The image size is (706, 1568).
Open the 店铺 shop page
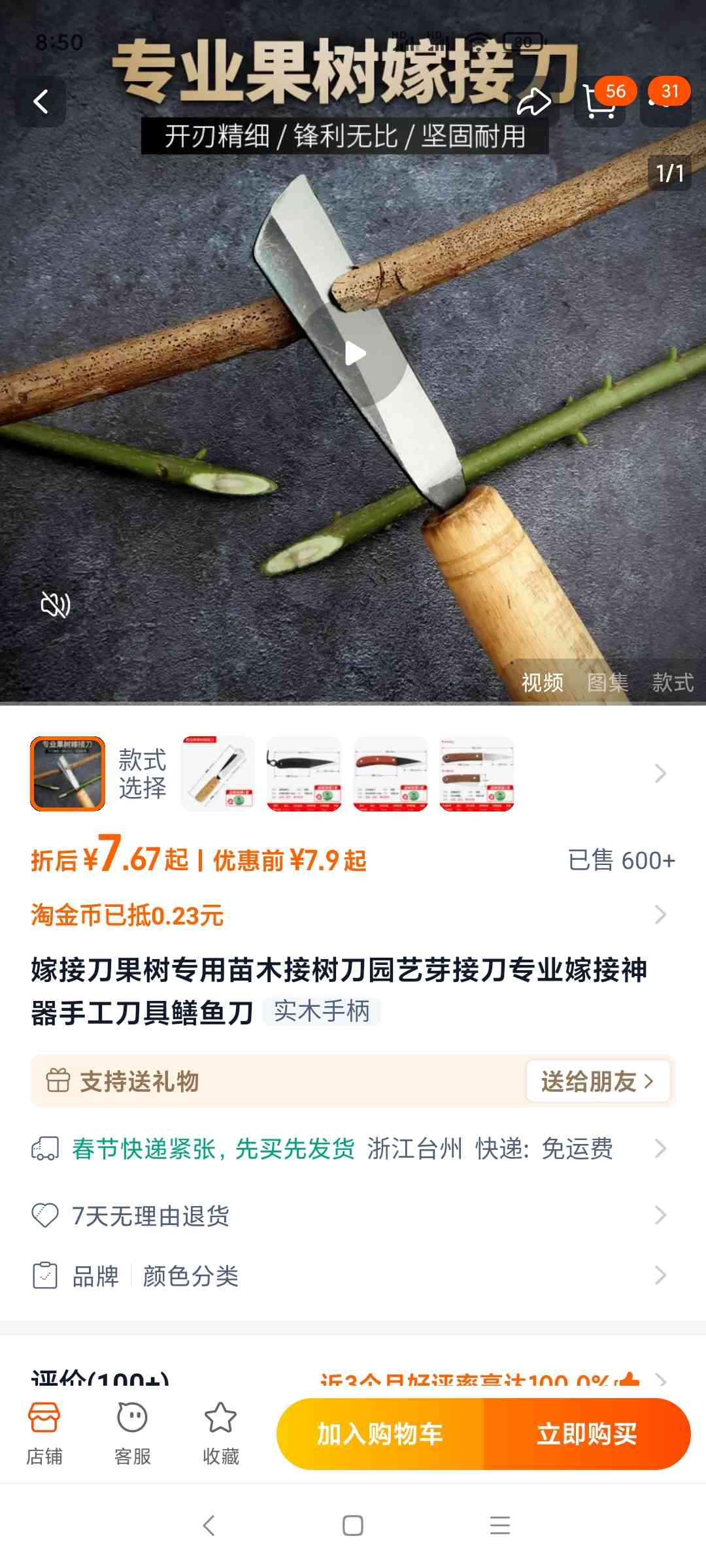click(x=44, y=1433)
